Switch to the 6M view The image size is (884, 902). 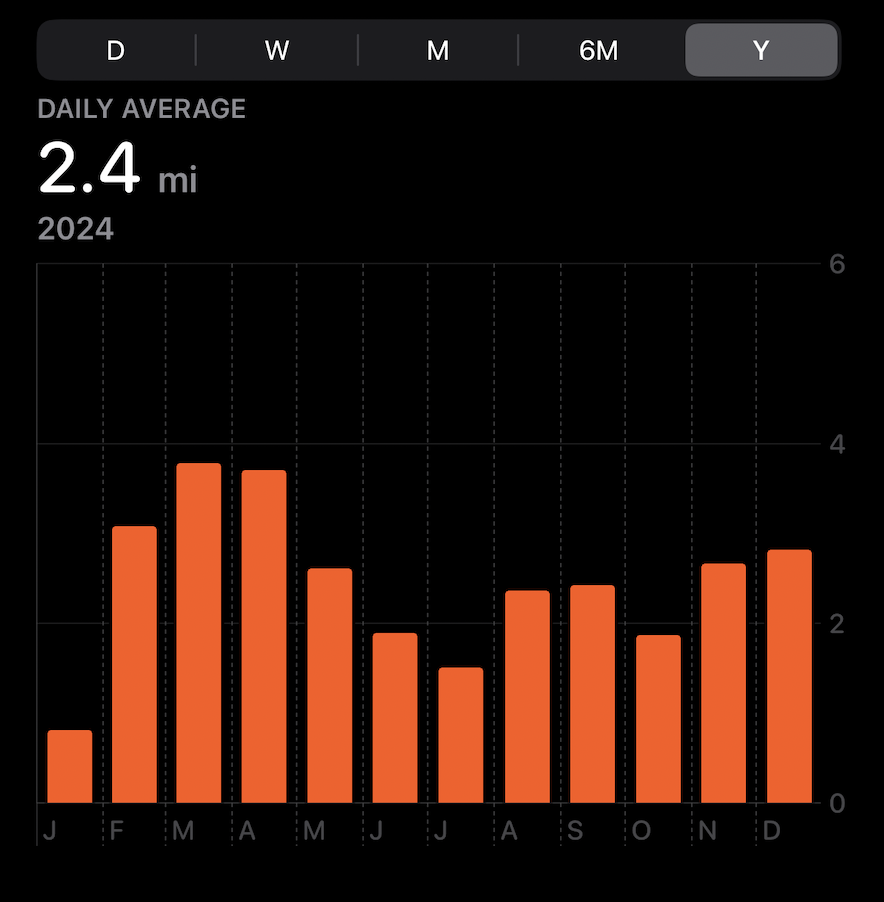(x=599, y=50)
